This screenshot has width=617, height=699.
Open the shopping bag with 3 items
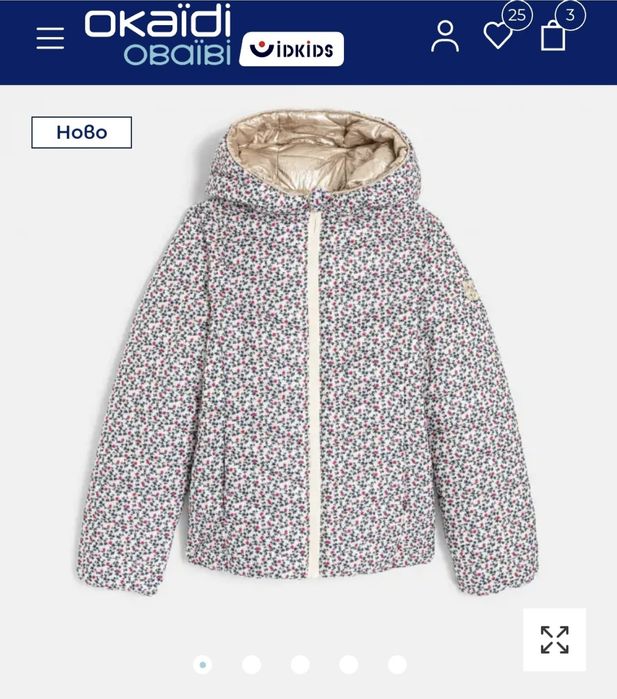tap(553, 36)
